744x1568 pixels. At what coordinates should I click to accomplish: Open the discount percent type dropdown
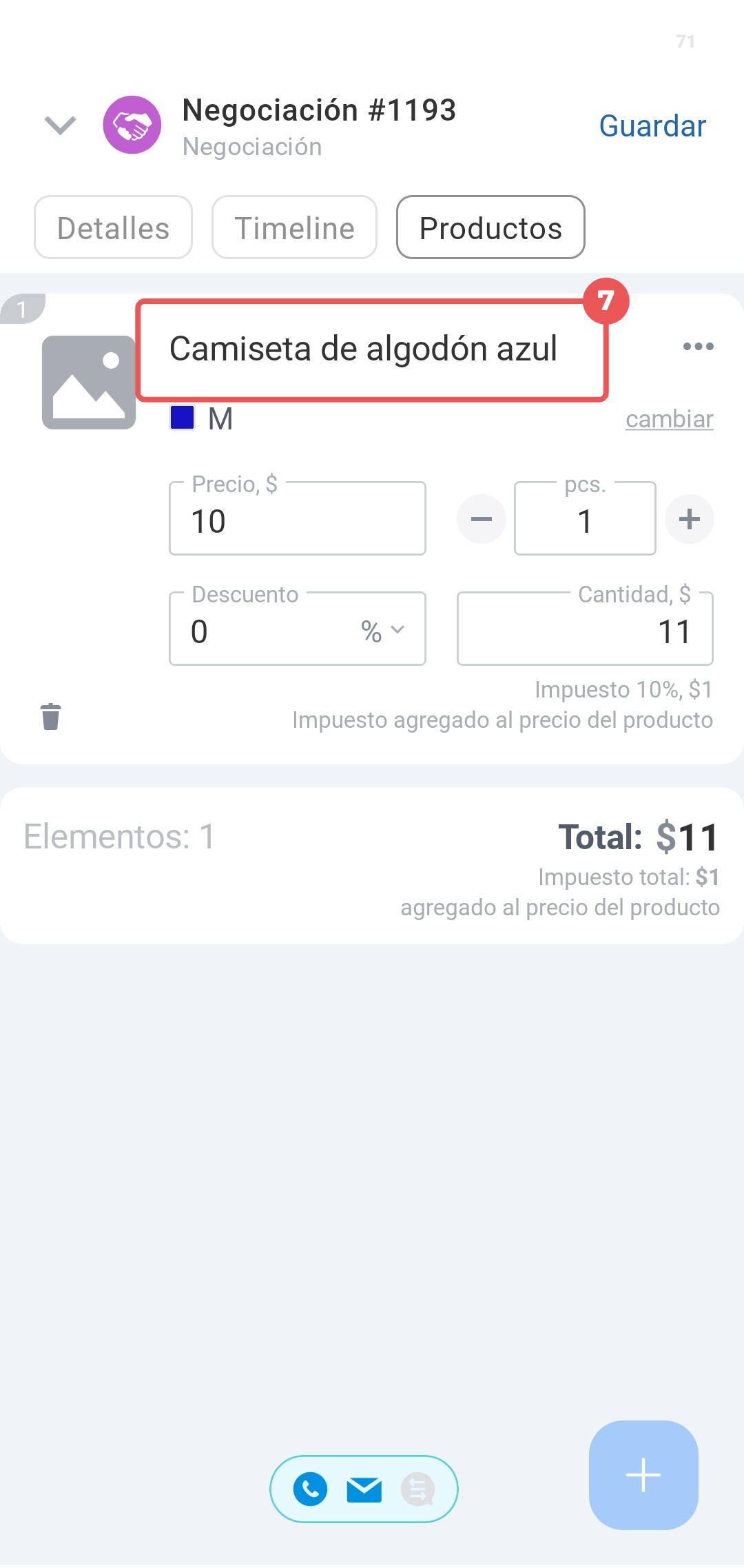pos(383,631)
